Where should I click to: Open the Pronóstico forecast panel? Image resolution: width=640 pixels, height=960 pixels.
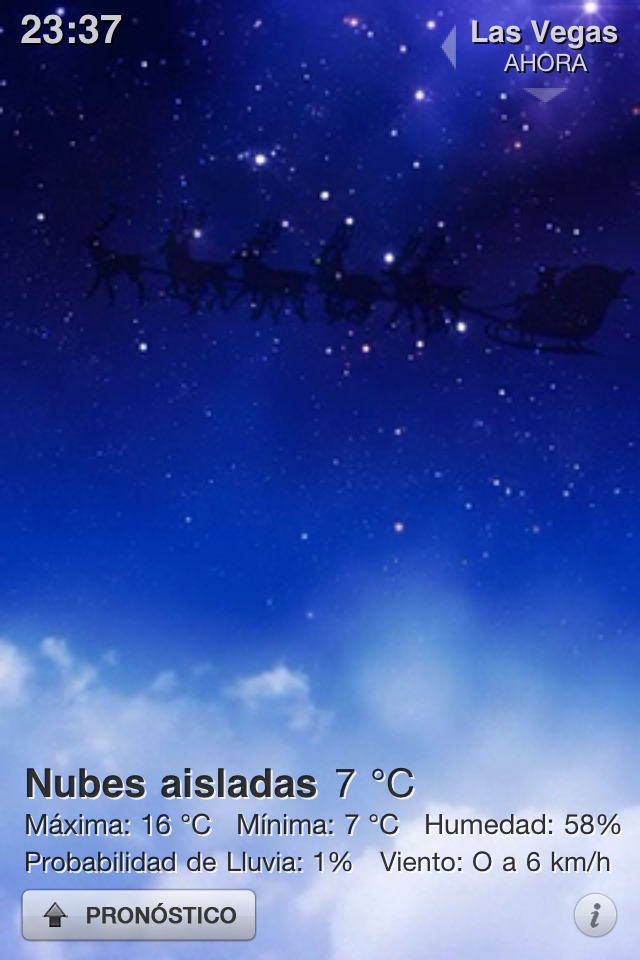139,915
